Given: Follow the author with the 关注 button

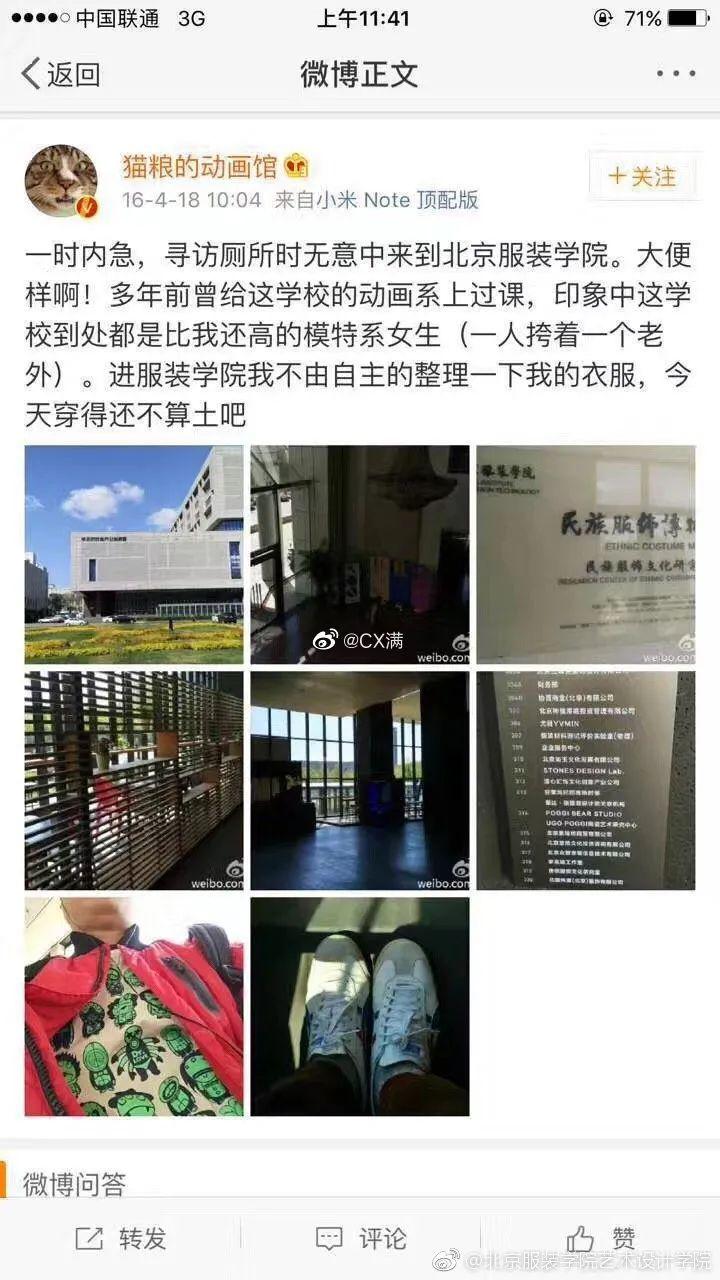Looking at the screenshot, I should [642, 177].
